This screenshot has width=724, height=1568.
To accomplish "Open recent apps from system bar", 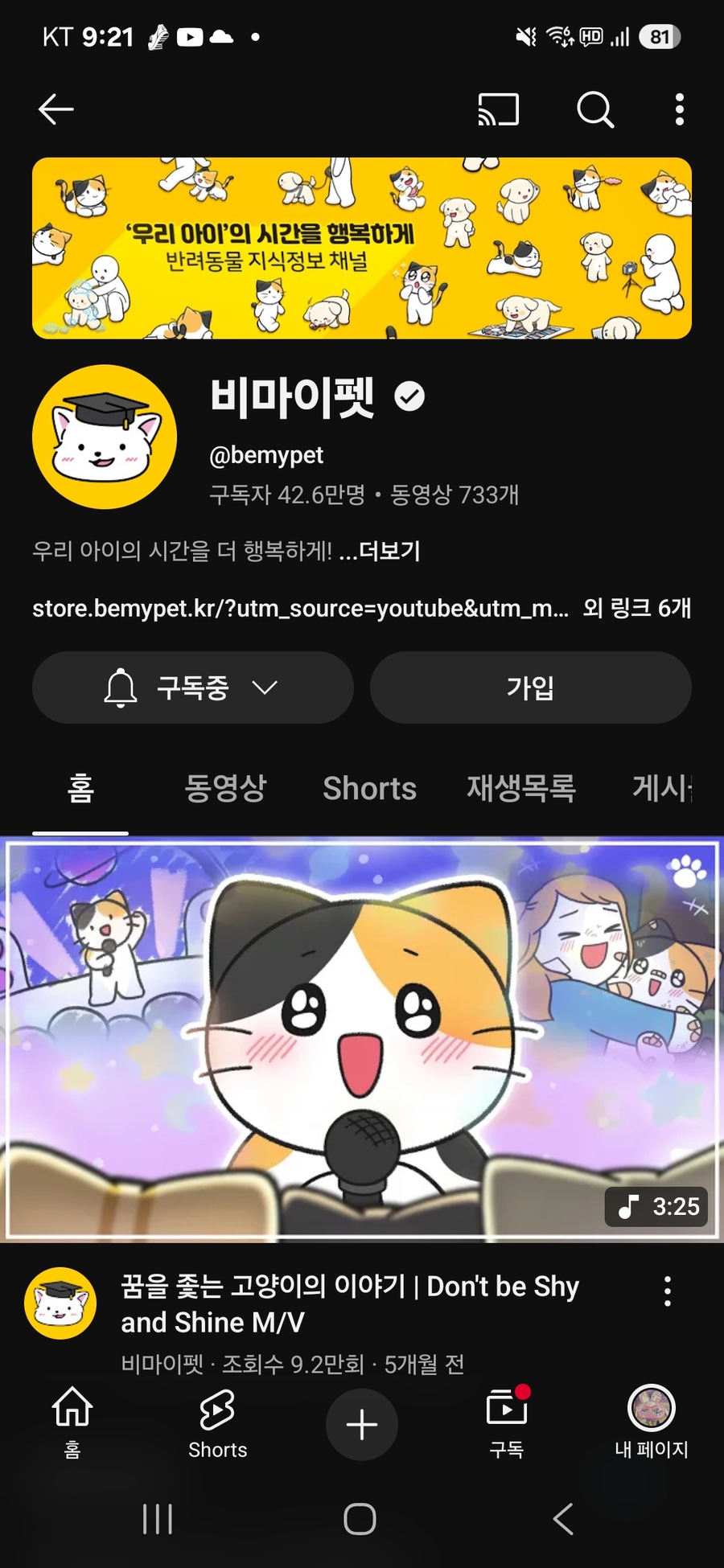I will coord(158,1519).
